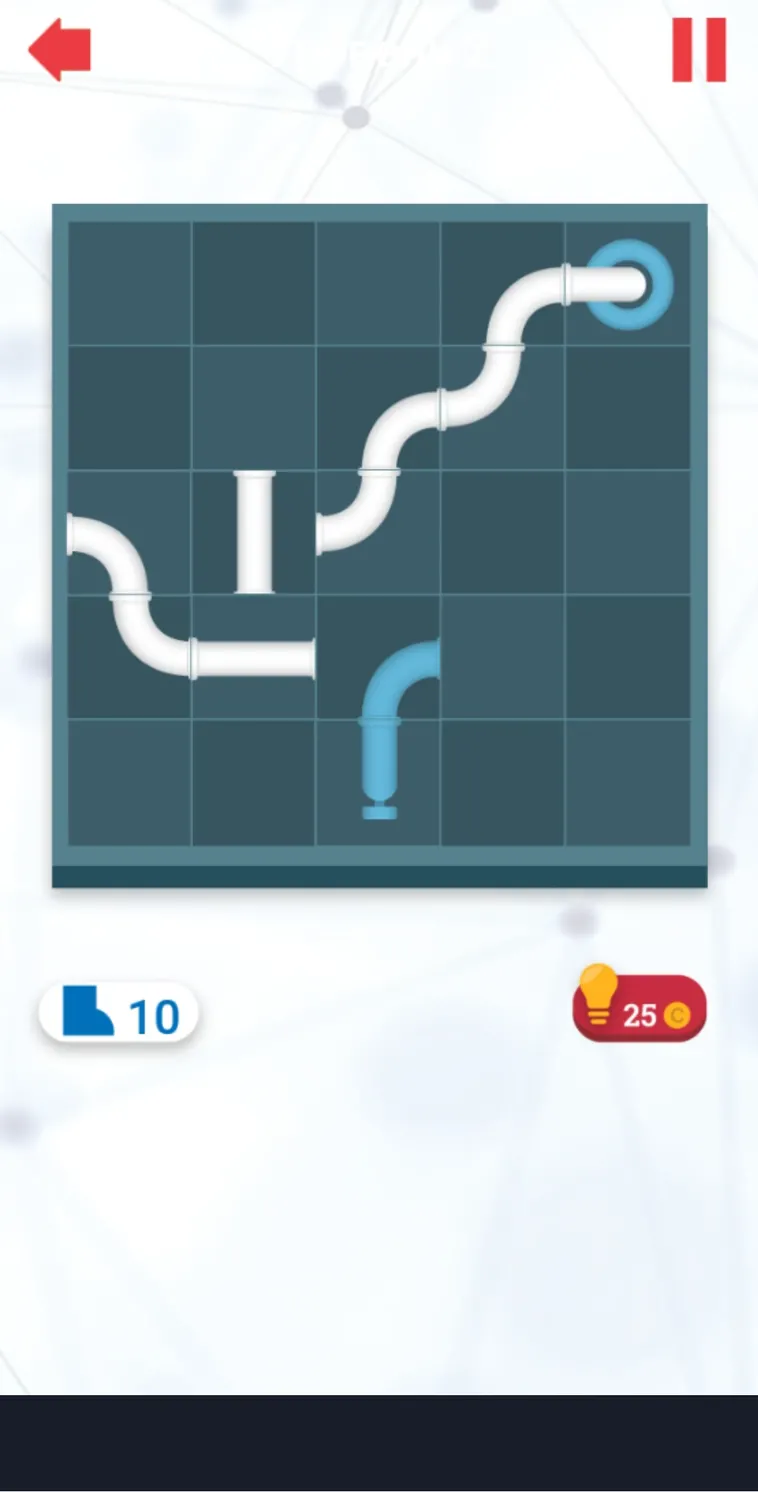Go back with the red arrow
This screenshot has height=1492, width=758.
(x=60, y=49)
